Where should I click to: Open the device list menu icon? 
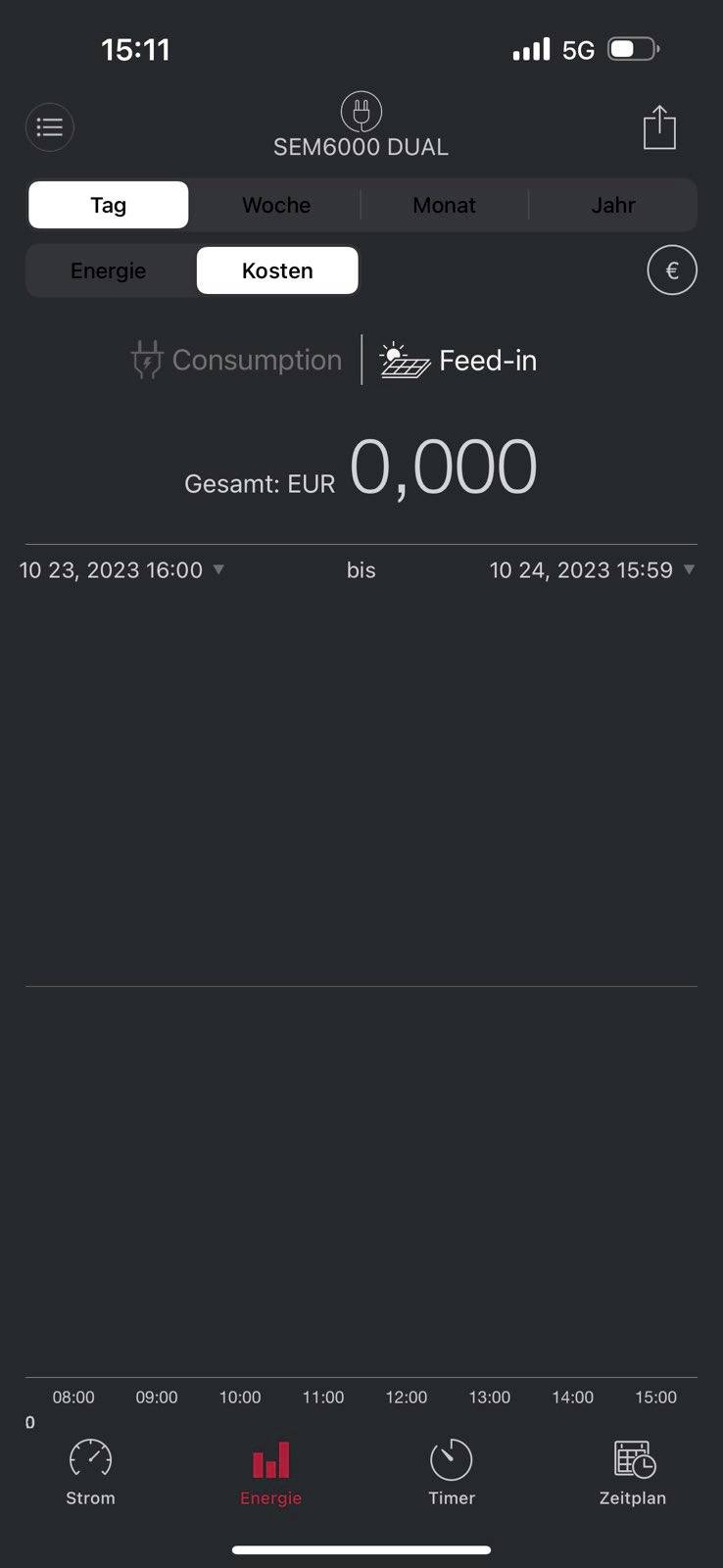tap(49, 126)
